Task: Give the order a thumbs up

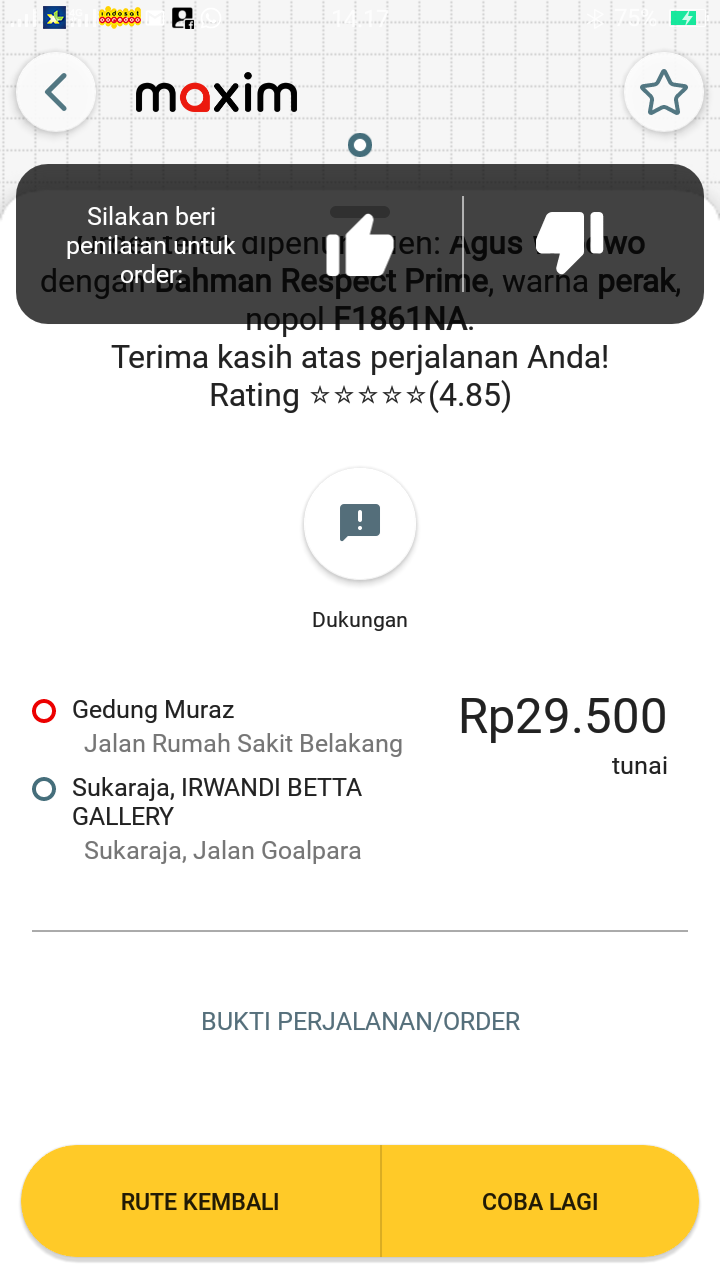Action: click(x=360, y=244)
